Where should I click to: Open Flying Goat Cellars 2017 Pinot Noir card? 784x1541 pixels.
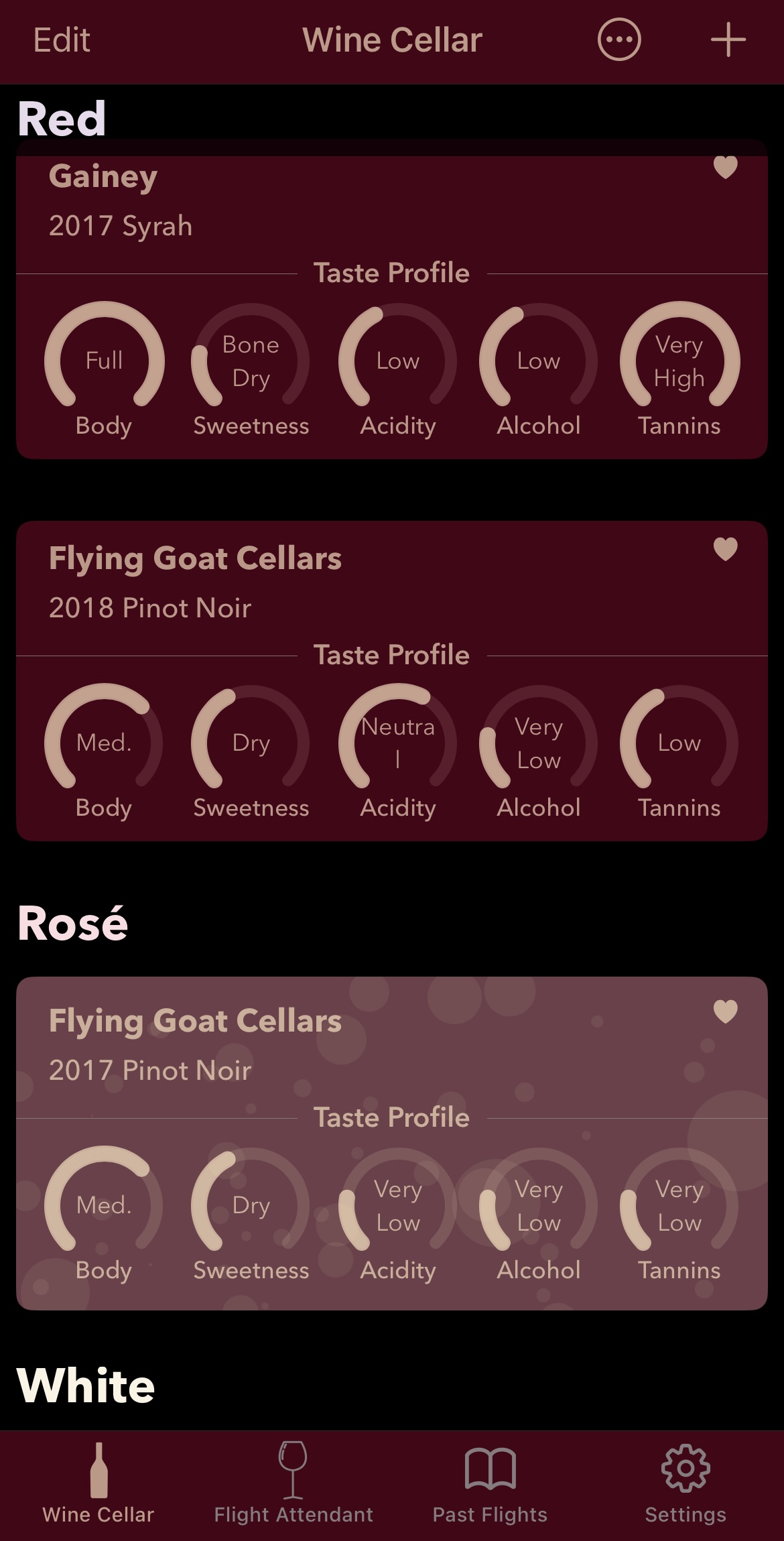(392, 1144)
